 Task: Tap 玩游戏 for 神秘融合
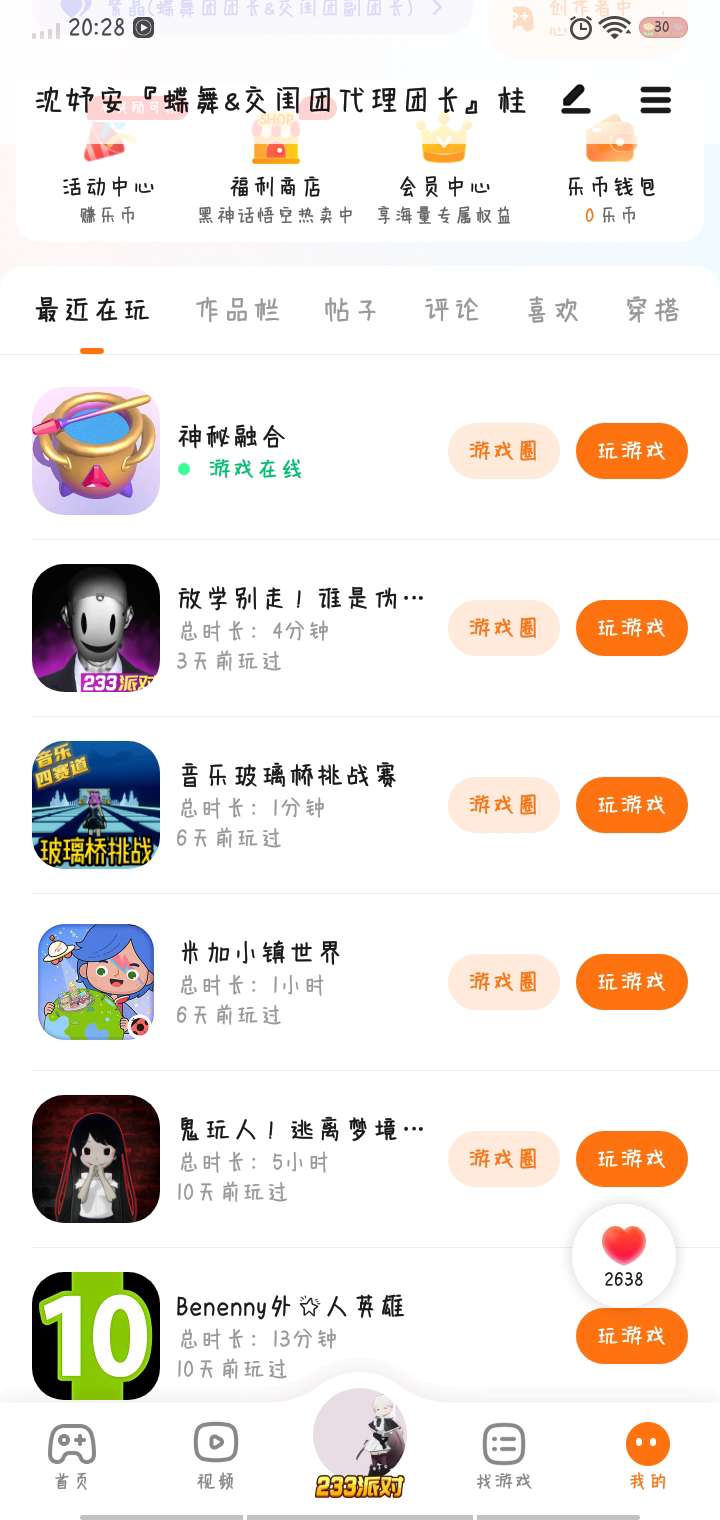pos(631,451)
